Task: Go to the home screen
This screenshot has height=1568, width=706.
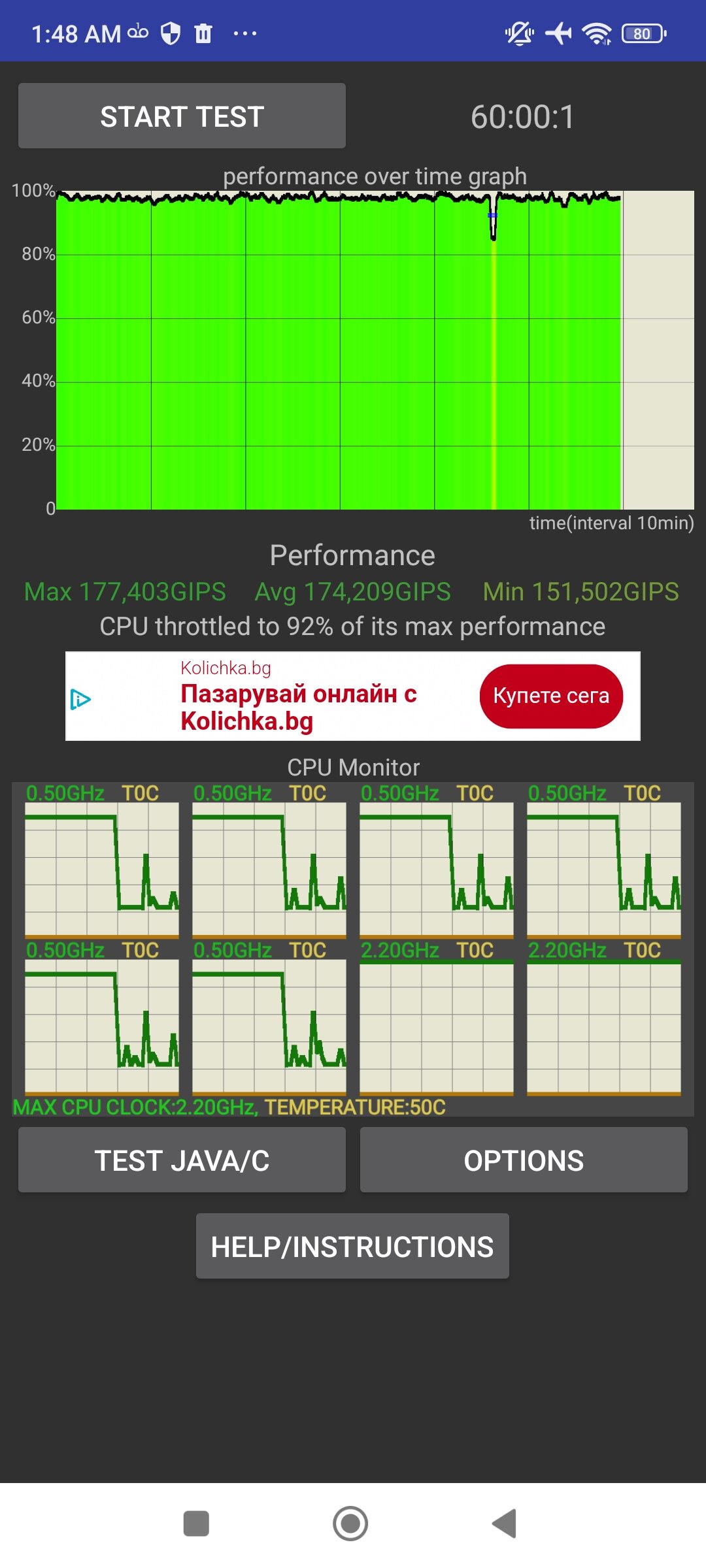Action: [350, 1524]
